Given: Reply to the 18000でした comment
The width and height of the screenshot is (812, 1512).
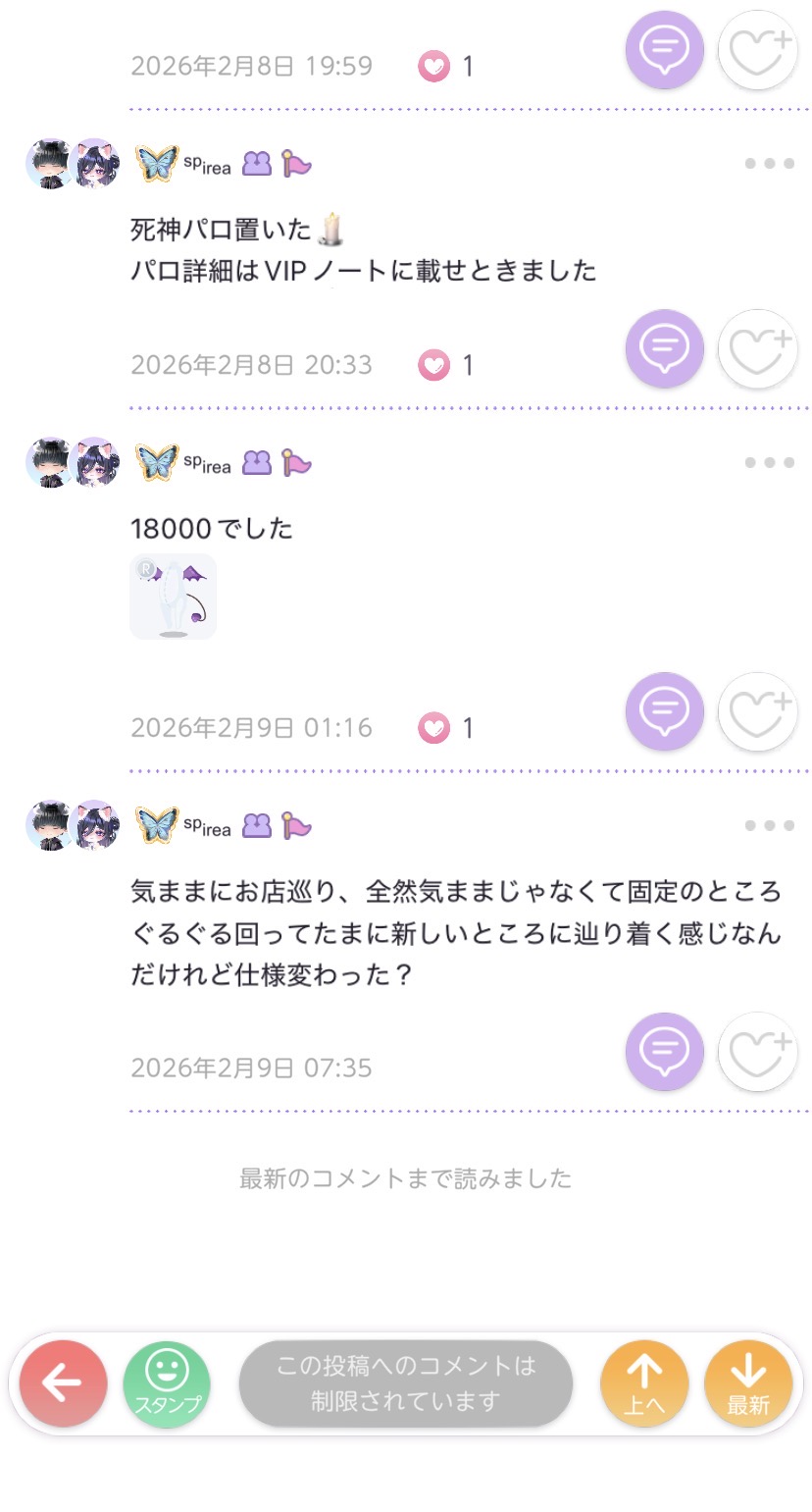Looking at the screenshot, I should click(x=665, y=711).
